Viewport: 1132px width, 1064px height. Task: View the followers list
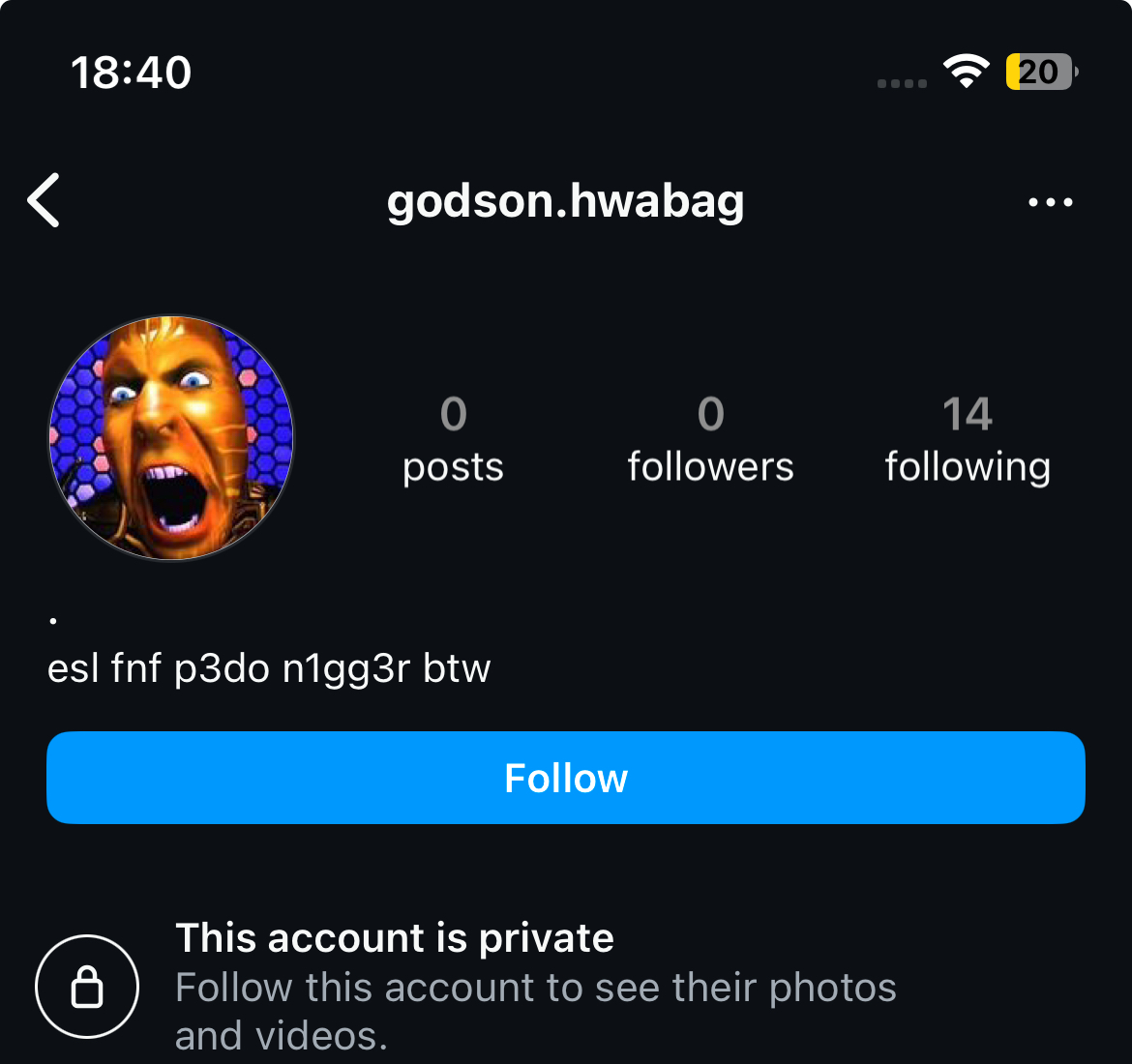(710, 440)
